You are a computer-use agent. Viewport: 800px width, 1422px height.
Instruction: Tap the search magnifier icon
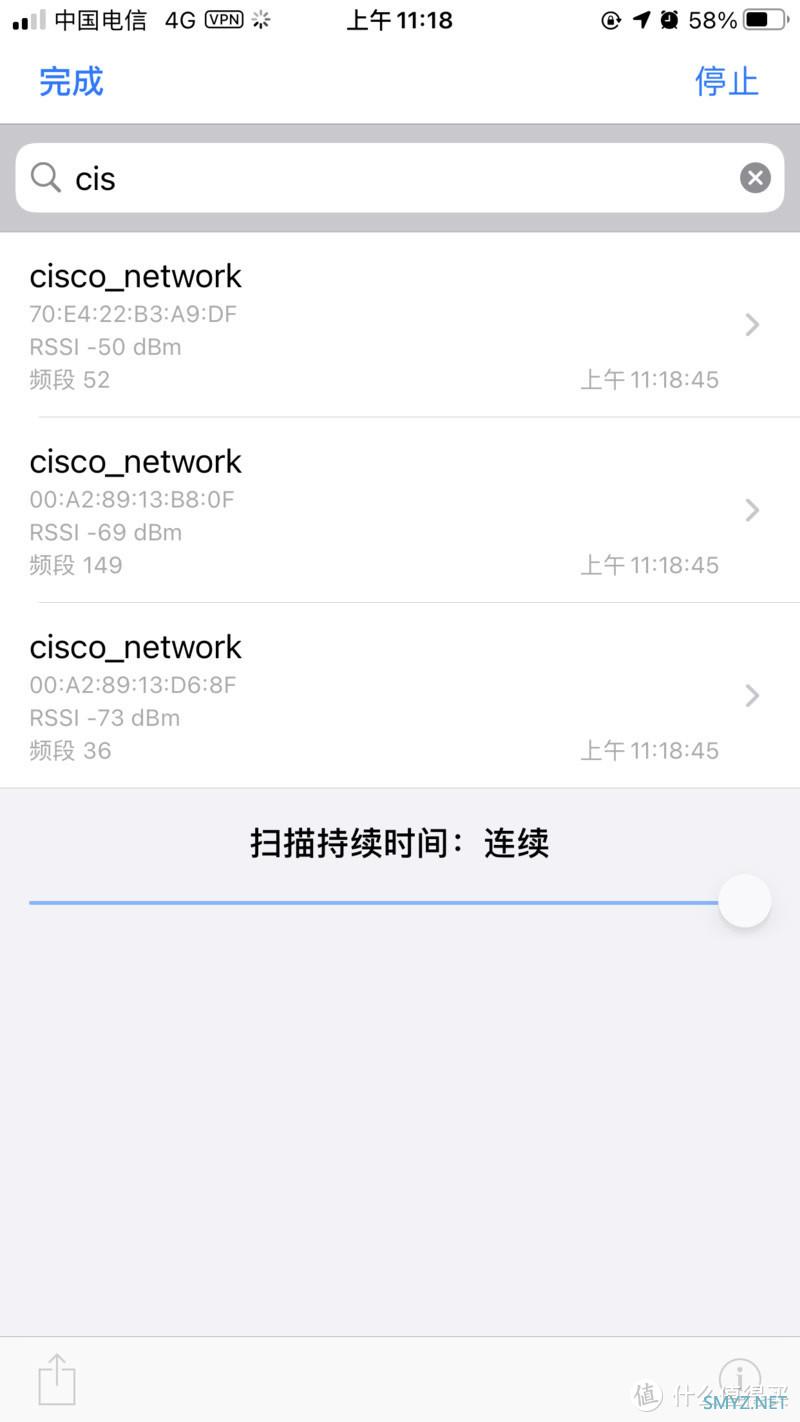click(45, 177)
